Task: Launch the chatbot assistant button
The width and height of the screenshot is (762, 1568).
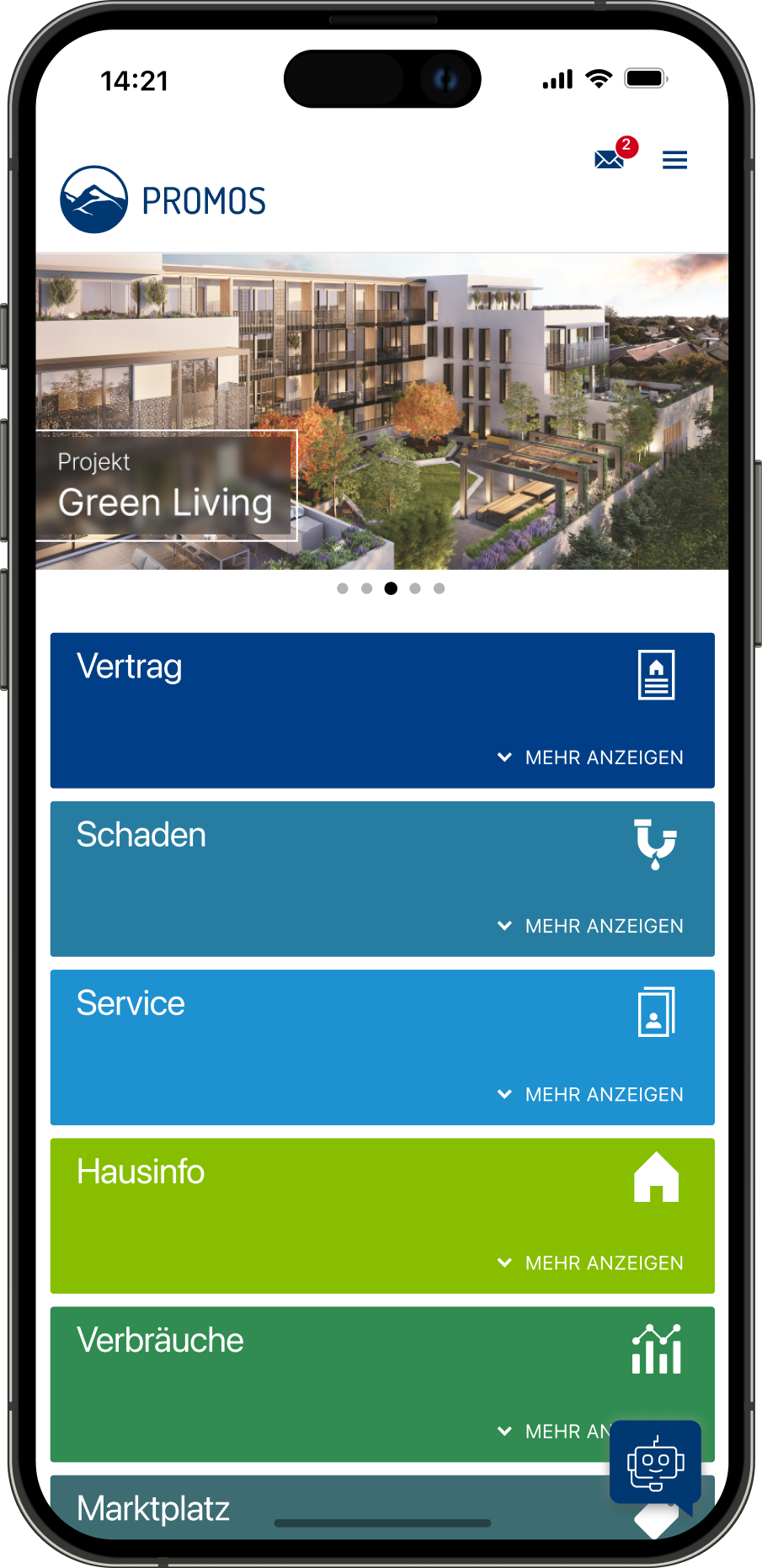Action: pyautogui.click(x=655, y=1464)
